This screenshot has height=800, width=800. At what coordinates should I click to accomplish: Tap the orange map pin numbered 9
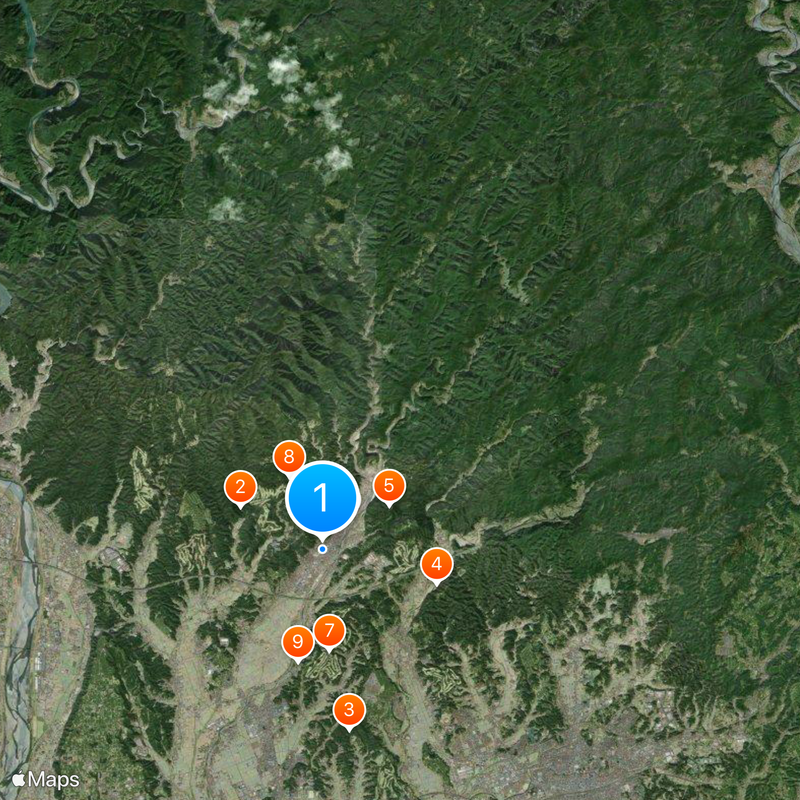[x=297, y=642]
